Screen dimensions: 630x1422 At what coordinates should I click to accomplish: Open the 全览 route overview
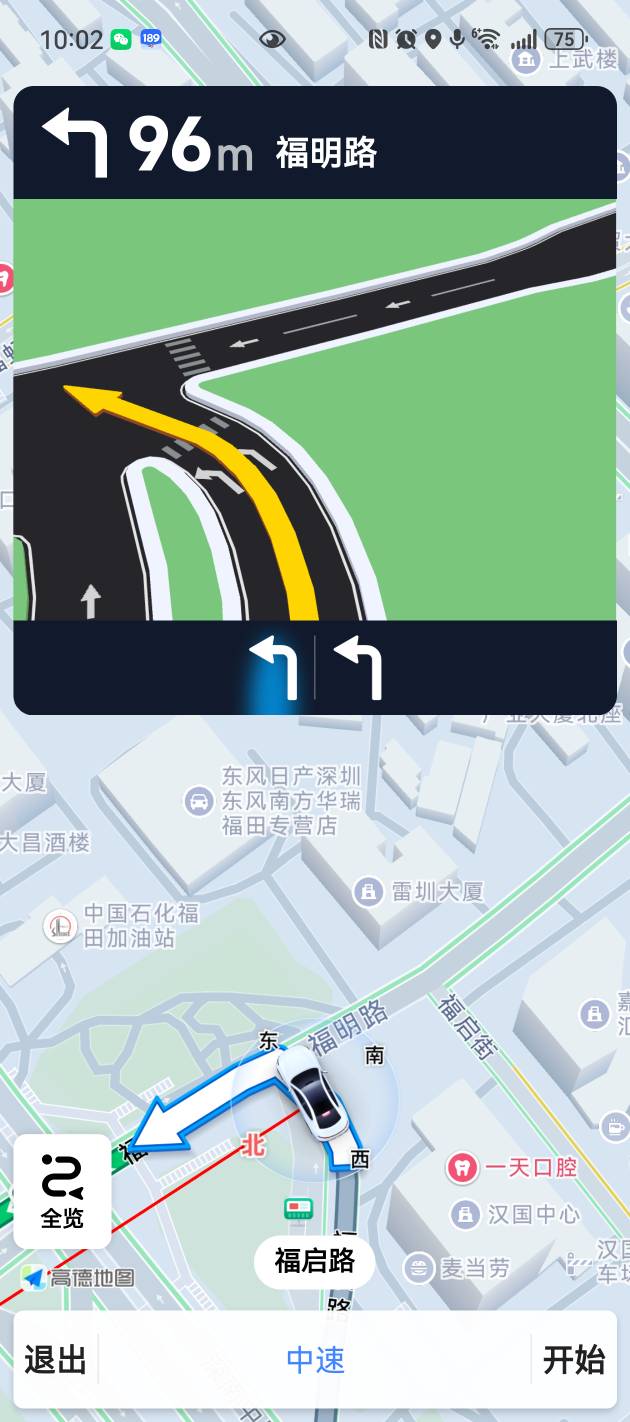pos(62,1191)
